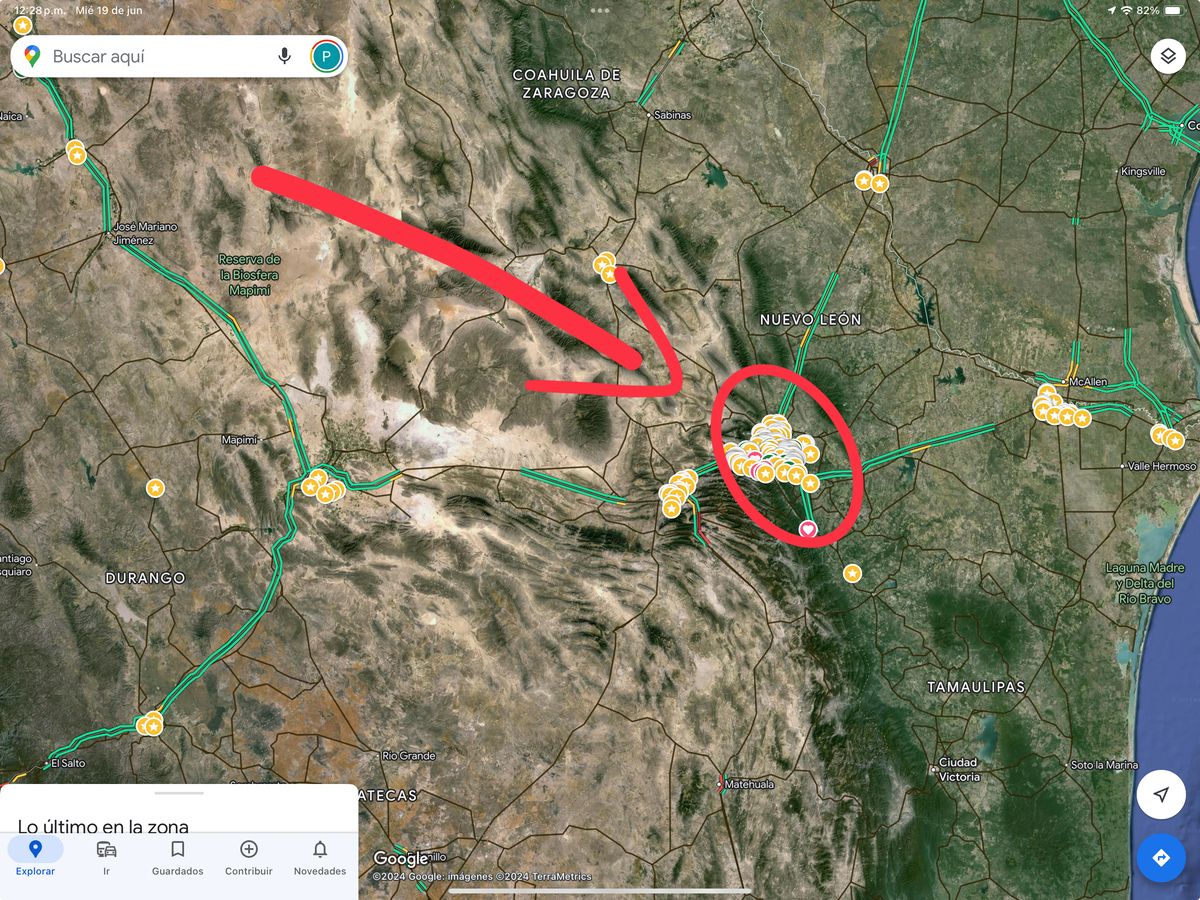This screenshot has width=1200, height=900.
Task: Go to the Contribuir tab
Action: pos(248,857)
